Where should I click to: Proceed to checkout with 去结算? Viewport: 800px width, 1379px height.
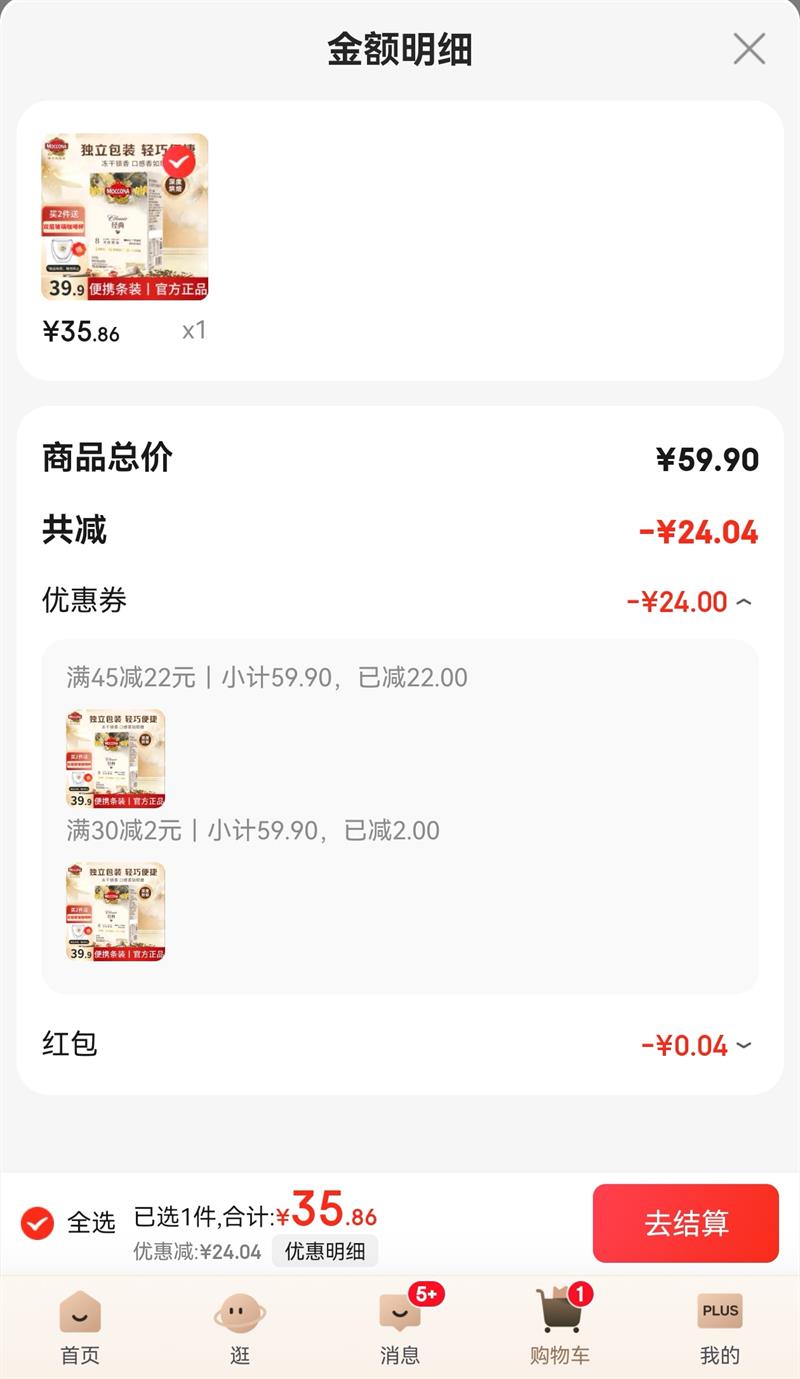click(685, 1223)
